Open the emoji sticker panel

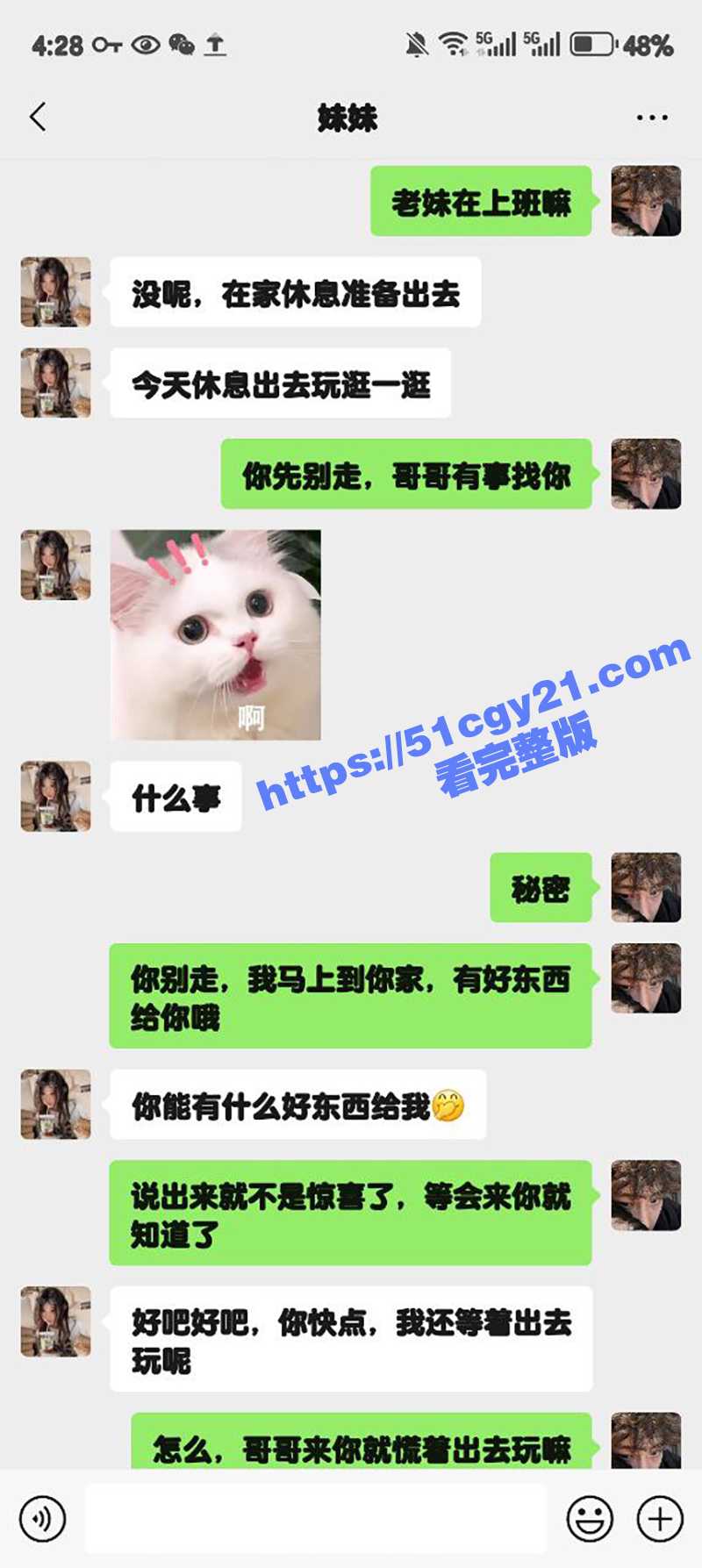pyautogui.click(x=589, y=1518)
